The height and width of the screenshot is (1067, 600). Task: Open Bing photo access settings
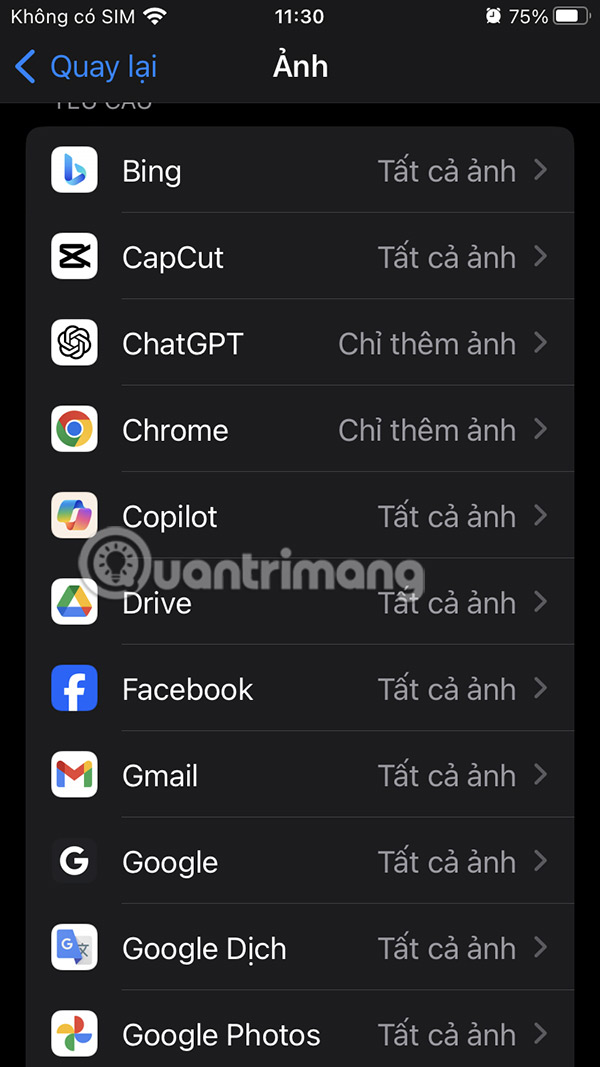click(300, 171)
